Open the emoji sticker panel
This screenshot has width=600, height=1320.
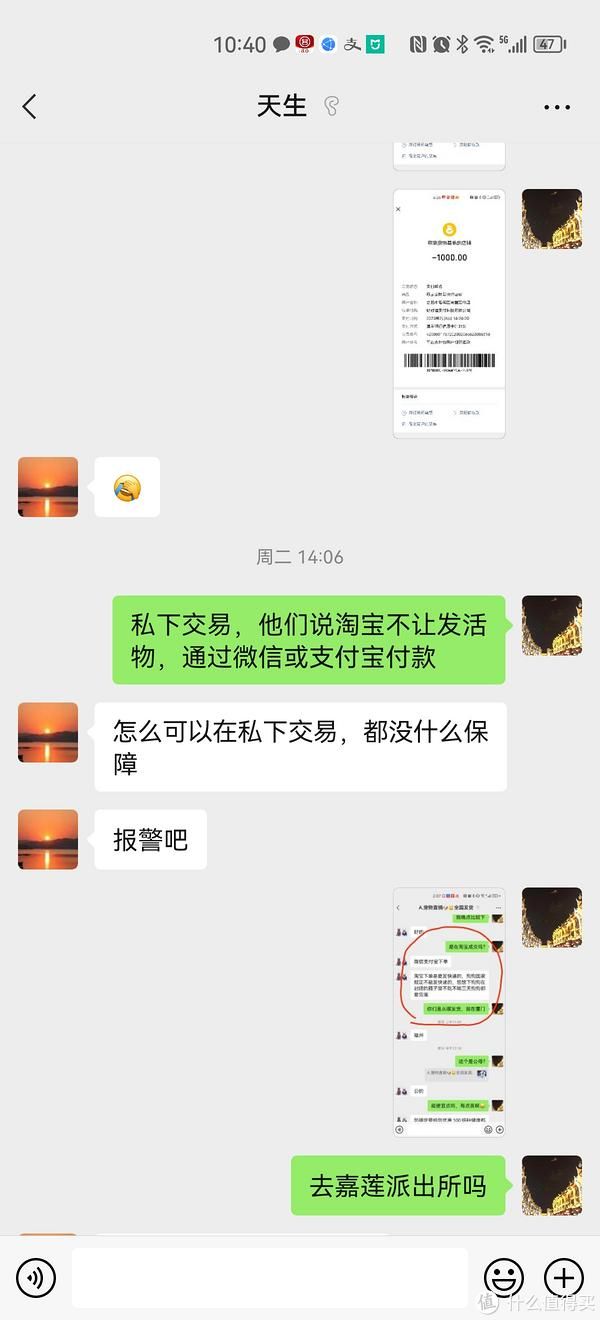tap(504, 1277)
